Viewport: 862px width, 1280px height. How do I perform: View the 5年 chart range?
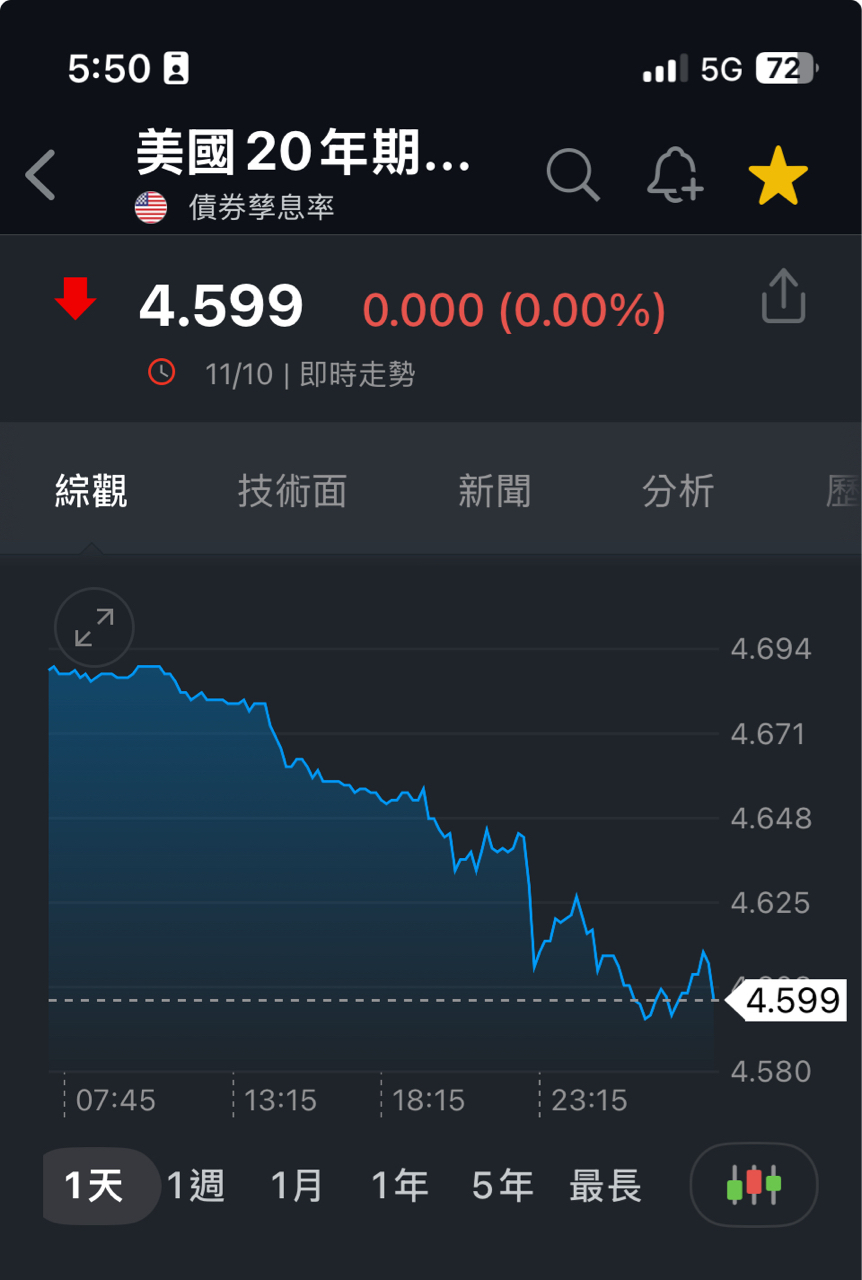(503, 1186)
